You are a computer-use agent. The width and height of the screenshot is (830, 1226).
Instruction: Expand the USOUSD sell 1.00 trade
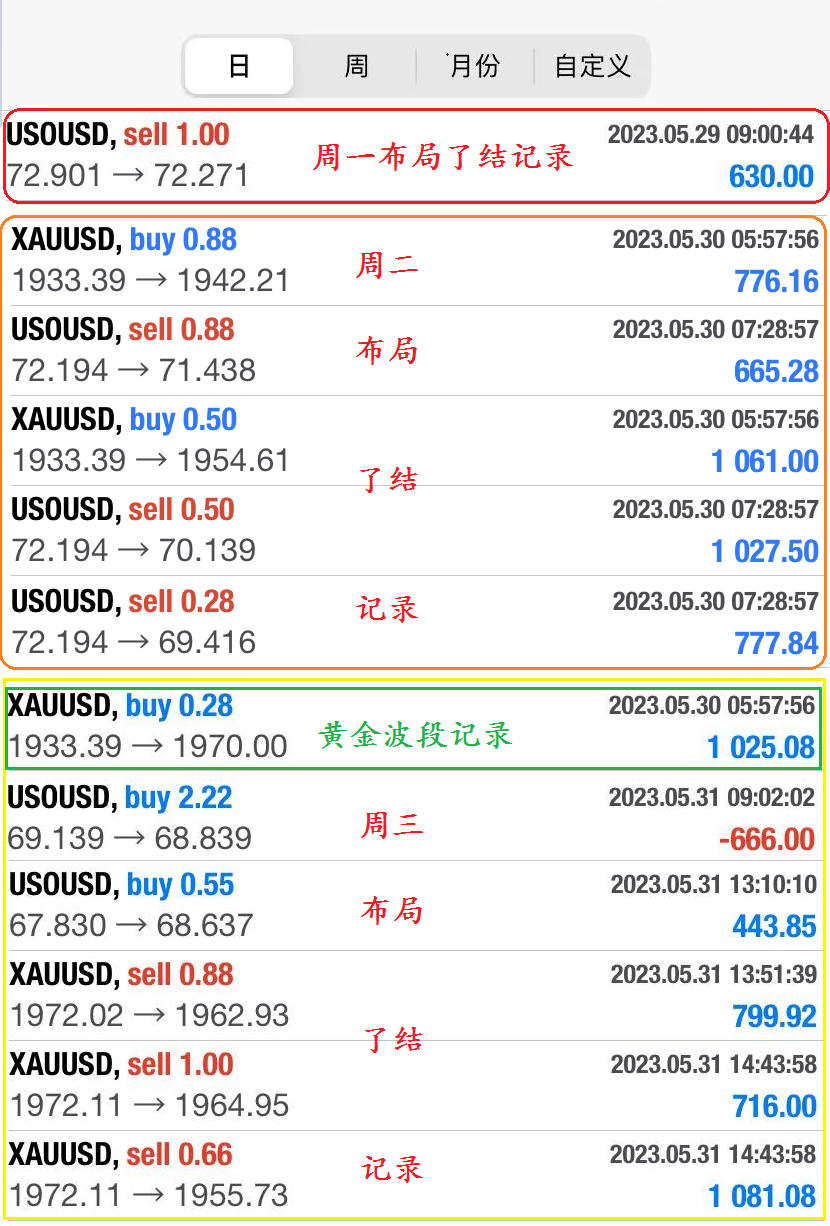(415, 156)
